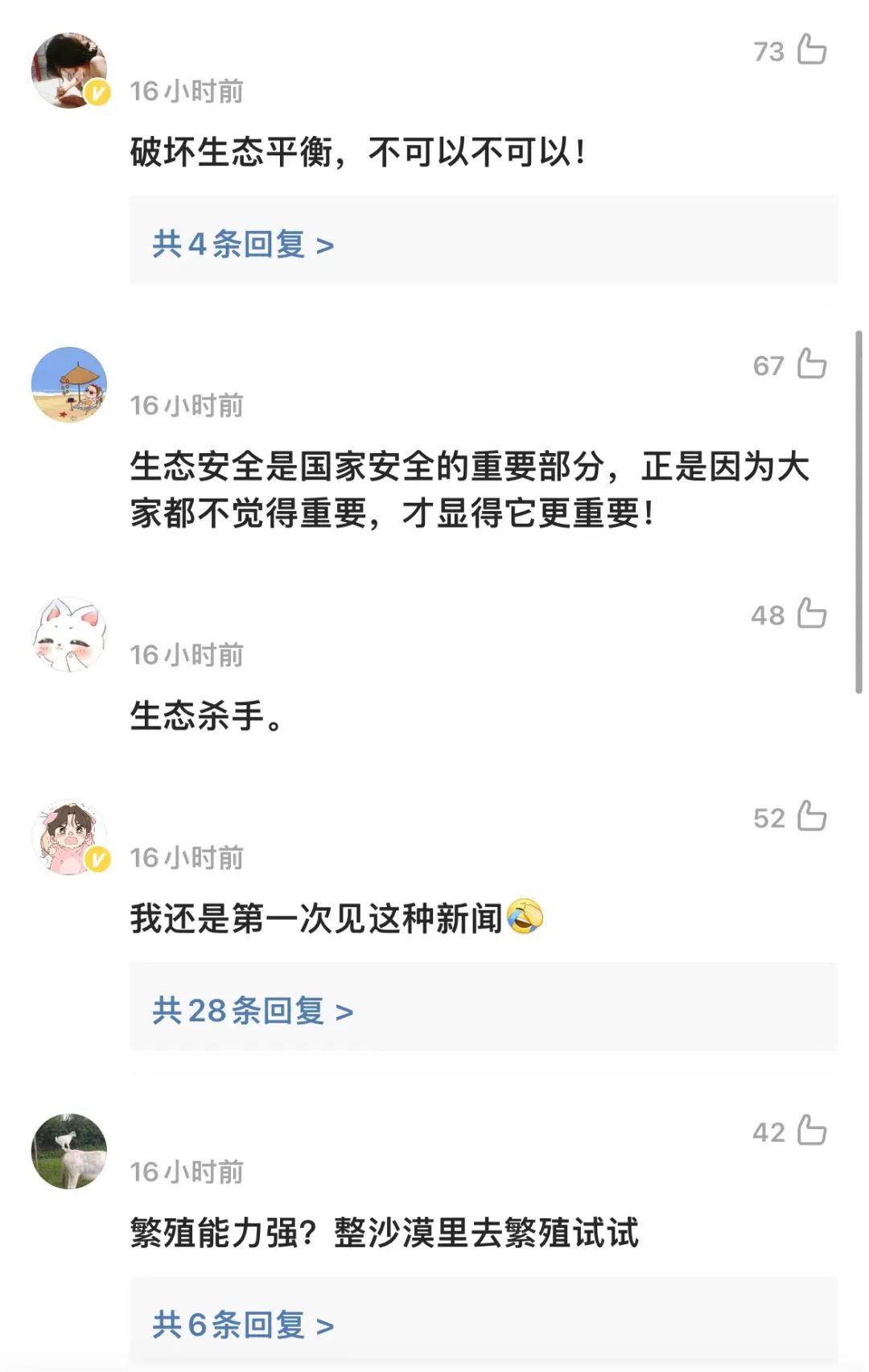This screenshot has height=1372, width=869.
Task: Like the comment about 生态安全是国家安全
Action: click(x=811, y=365)
